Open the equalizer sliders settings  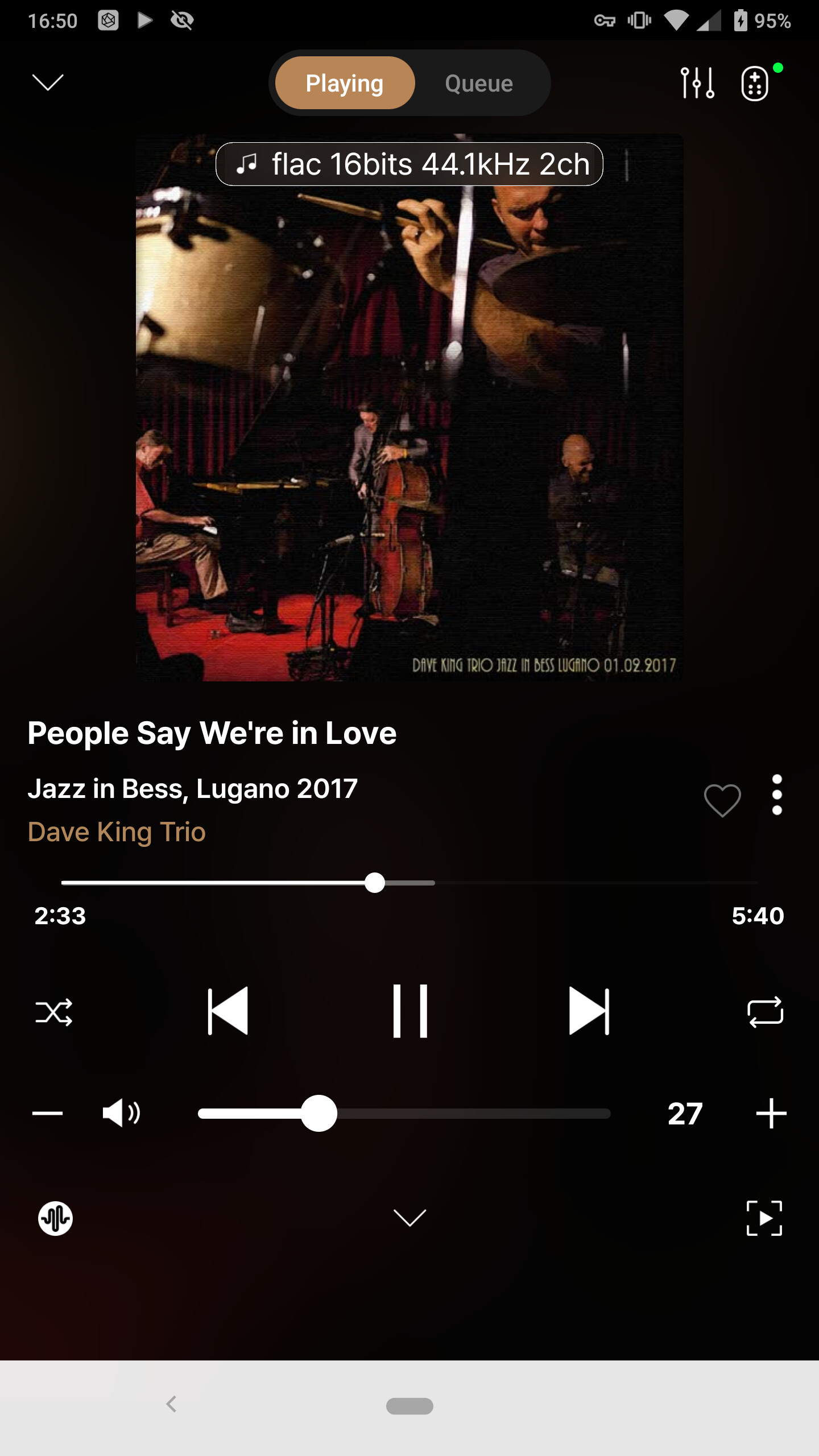tap(697, 83)
